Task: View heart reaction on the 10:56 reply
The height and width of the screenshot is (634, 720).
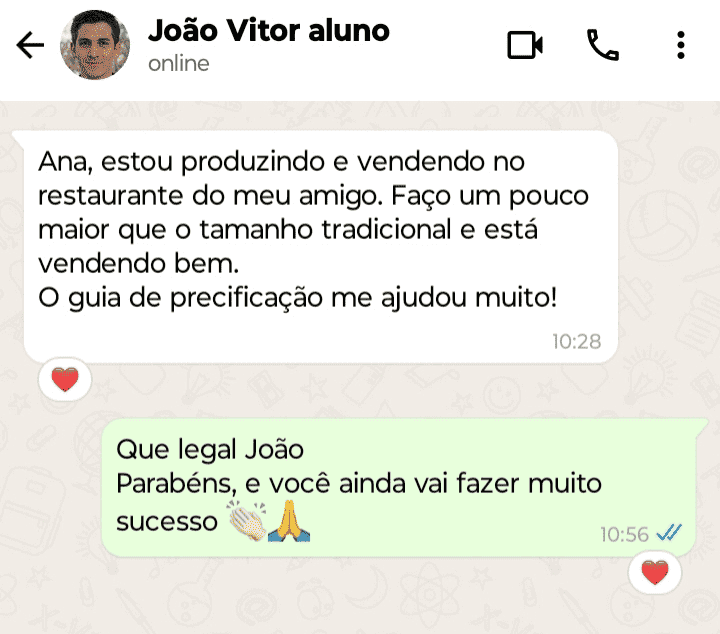Action: [655, 573]
